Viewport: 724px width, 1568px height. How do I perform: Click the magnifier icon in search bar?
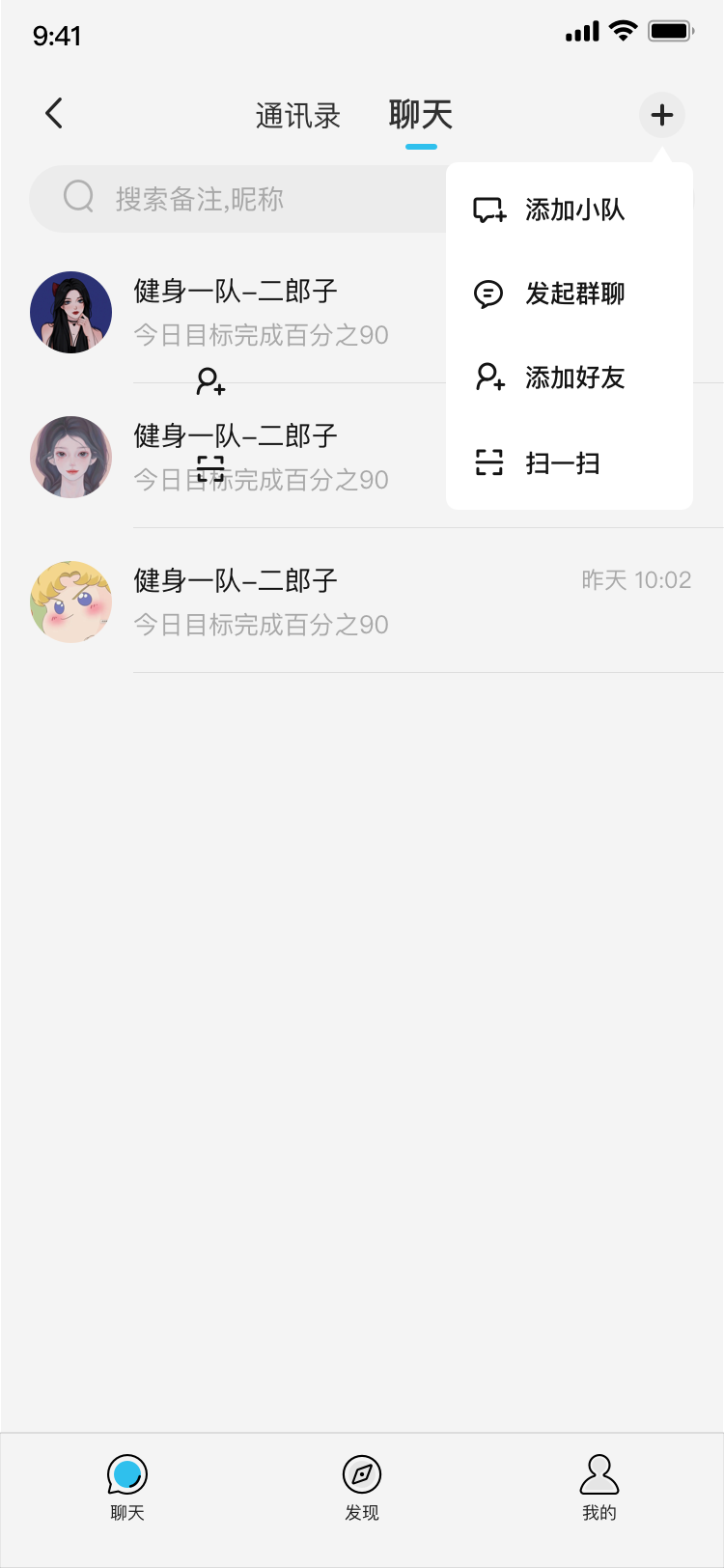[x=77, y=197]
